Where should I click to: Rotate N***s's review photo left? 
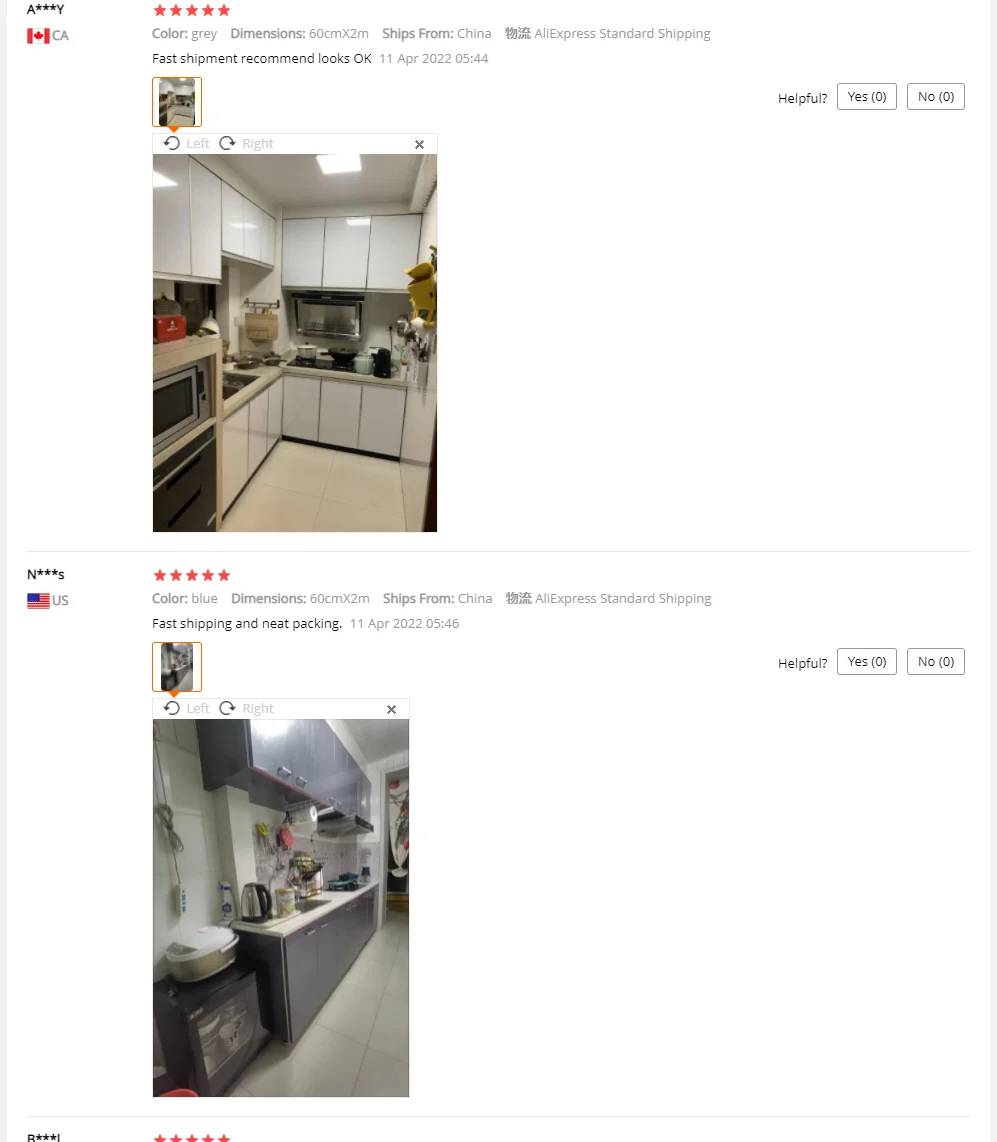pyautogui.click(x=187, y=709)
